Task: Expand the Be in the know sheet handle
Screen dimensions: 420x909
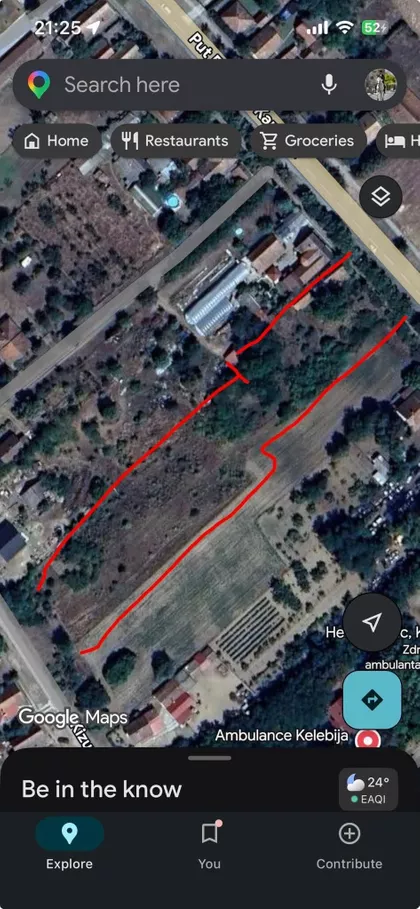Action: pyautogui.click(x=209, y=758)
